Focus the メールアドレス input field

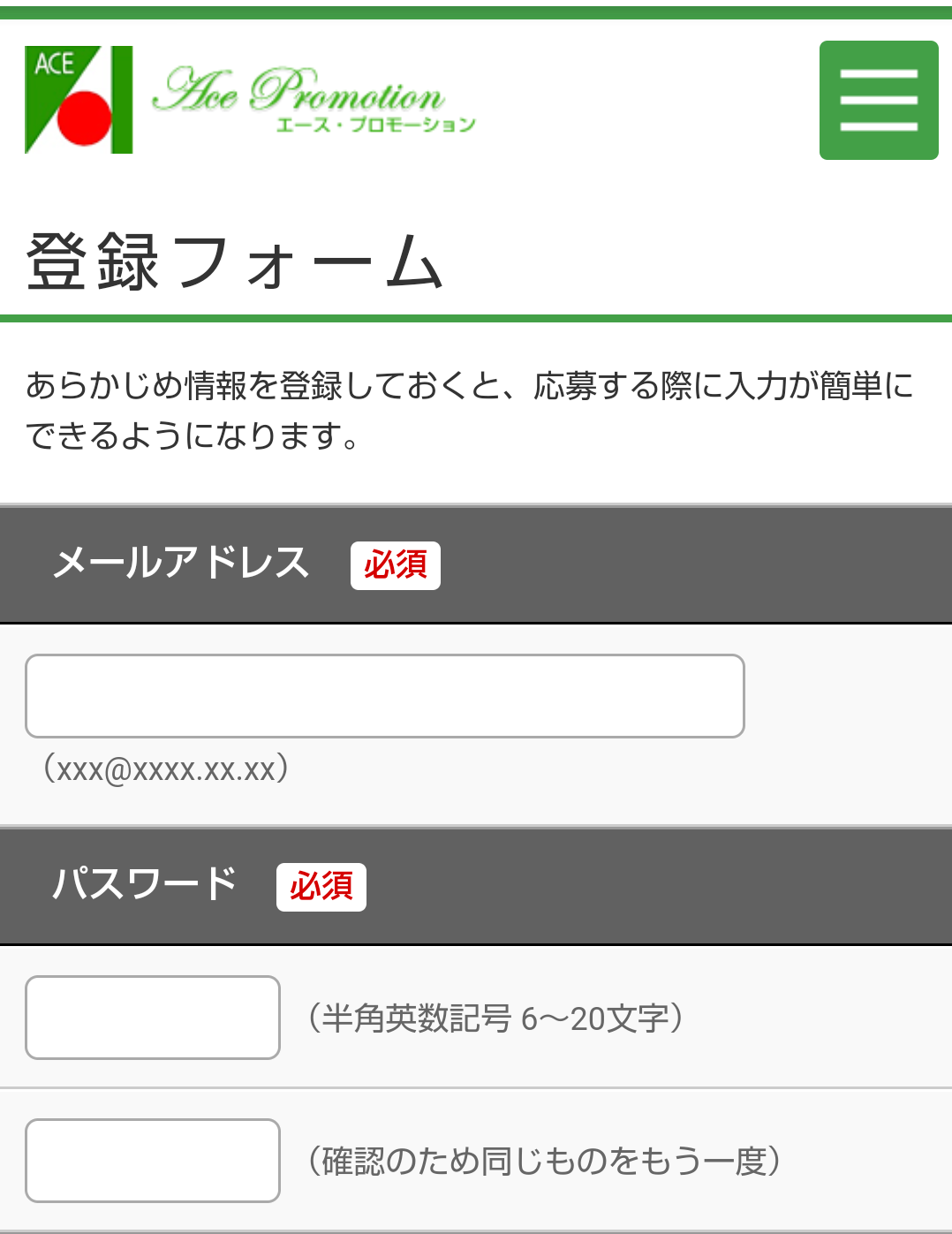click(384, 696)
